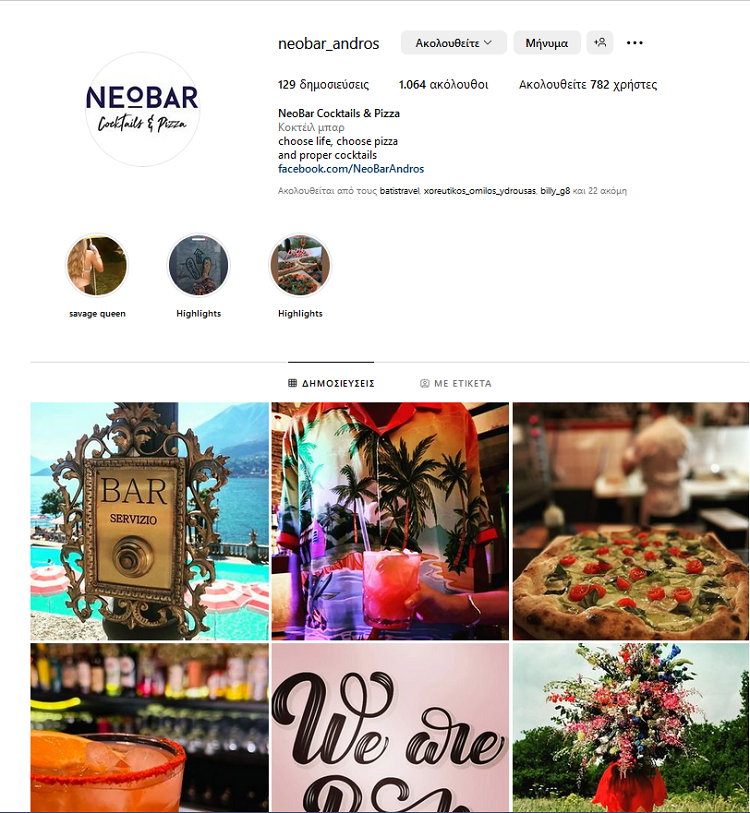The image size is (750, 813).
Task: Open the palm tree shirt cocktail post
Action: click(x=390, y=521)
